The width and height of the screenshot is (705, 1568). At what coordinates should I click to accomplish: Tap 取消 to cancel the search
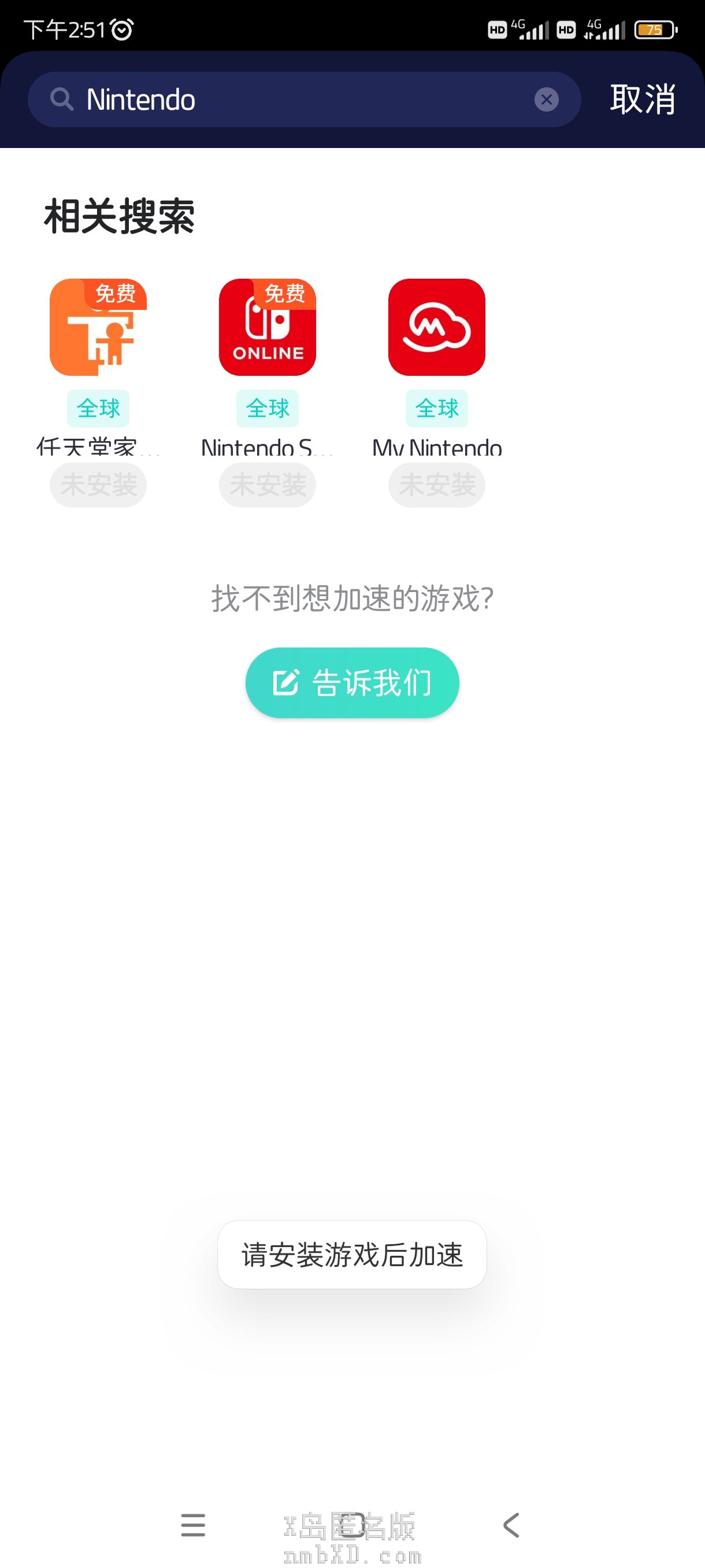[642, 99]
